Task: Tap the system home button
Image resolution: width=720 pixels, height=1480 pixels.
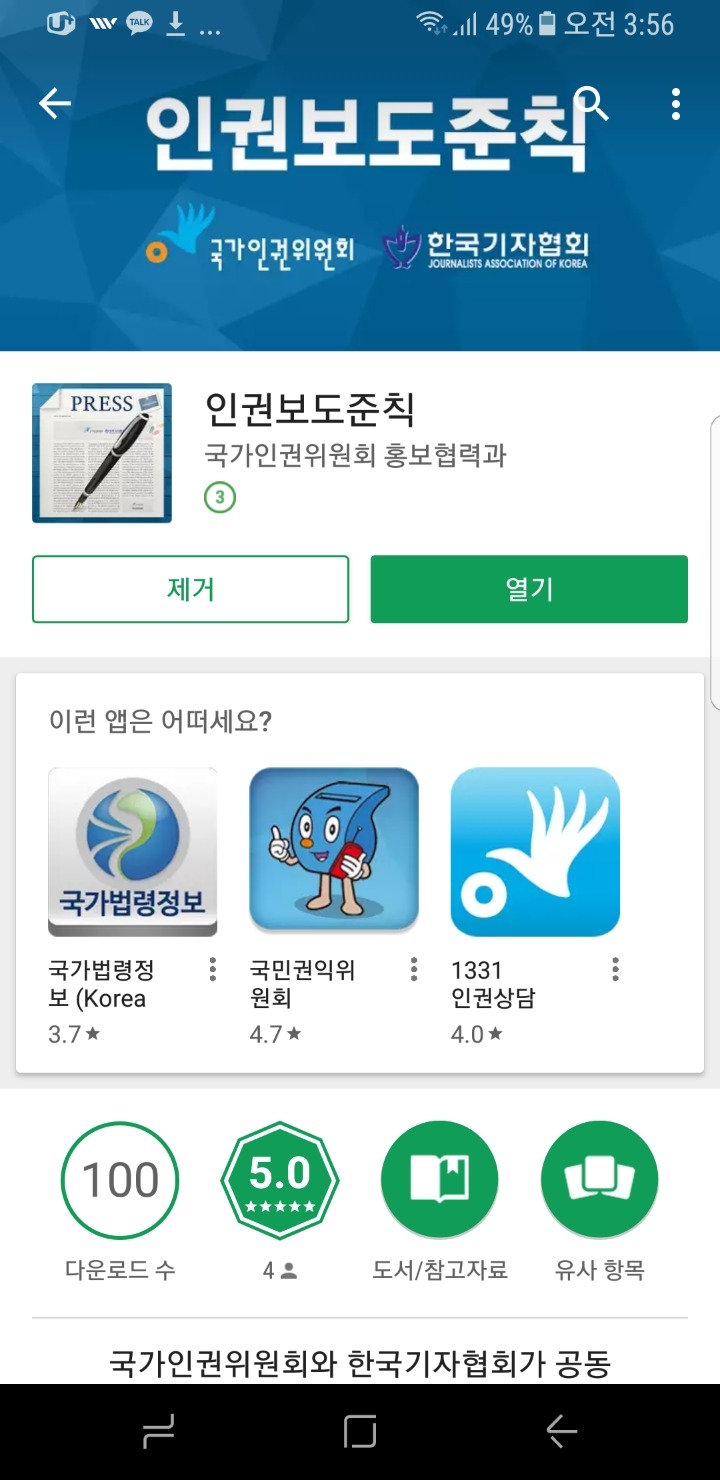Action: pyautogui.click(x=360, y=1432)
